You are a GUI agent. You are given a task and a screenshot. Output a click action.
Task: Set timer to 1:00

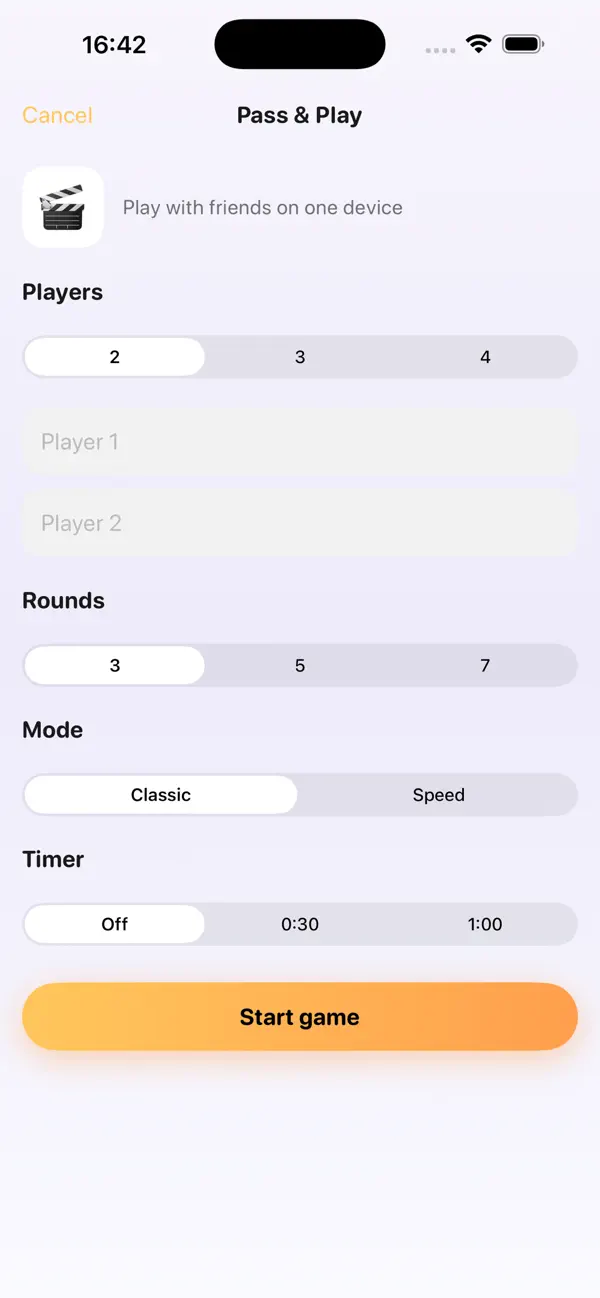[x=485, y=924]
